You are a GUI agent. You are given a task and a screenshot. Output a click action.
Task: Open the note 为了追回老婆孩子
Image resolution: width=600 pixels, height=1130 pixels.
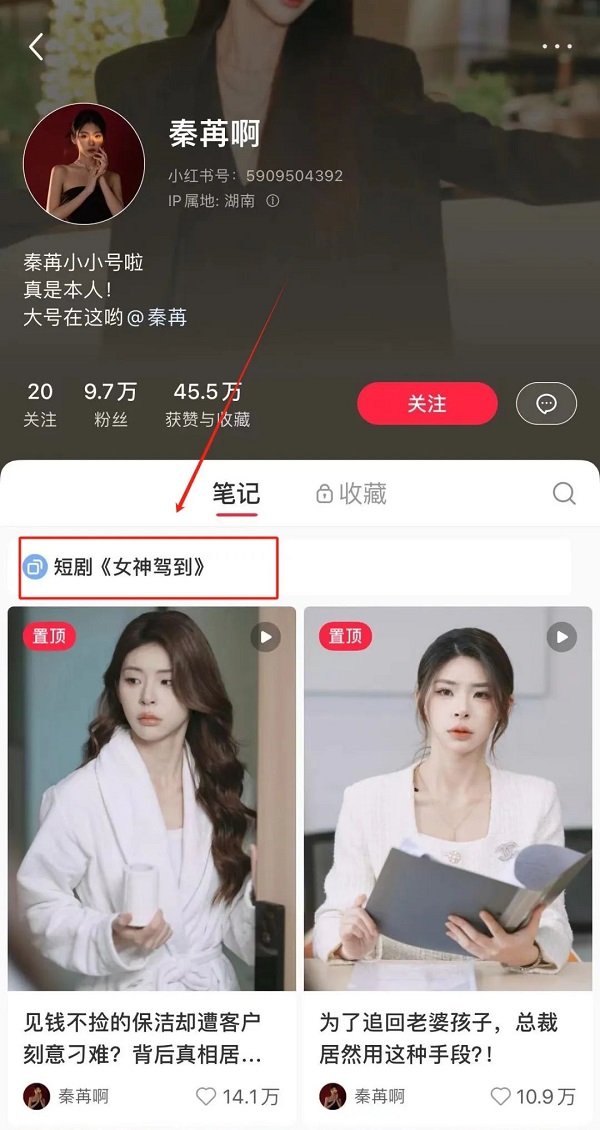pyautogui.click(x=448, y=800)
